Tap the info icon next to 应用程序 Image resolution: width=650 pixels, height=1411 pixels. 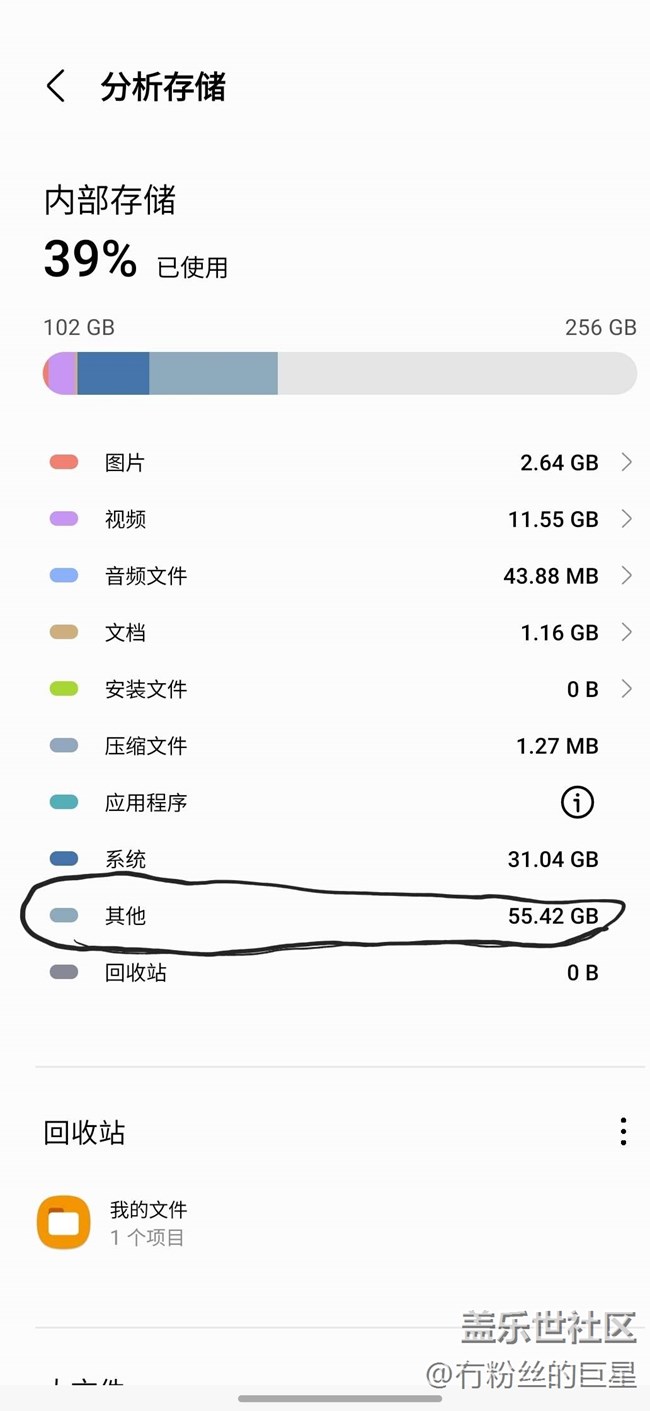pyautogui.click(x=577, y=802)
